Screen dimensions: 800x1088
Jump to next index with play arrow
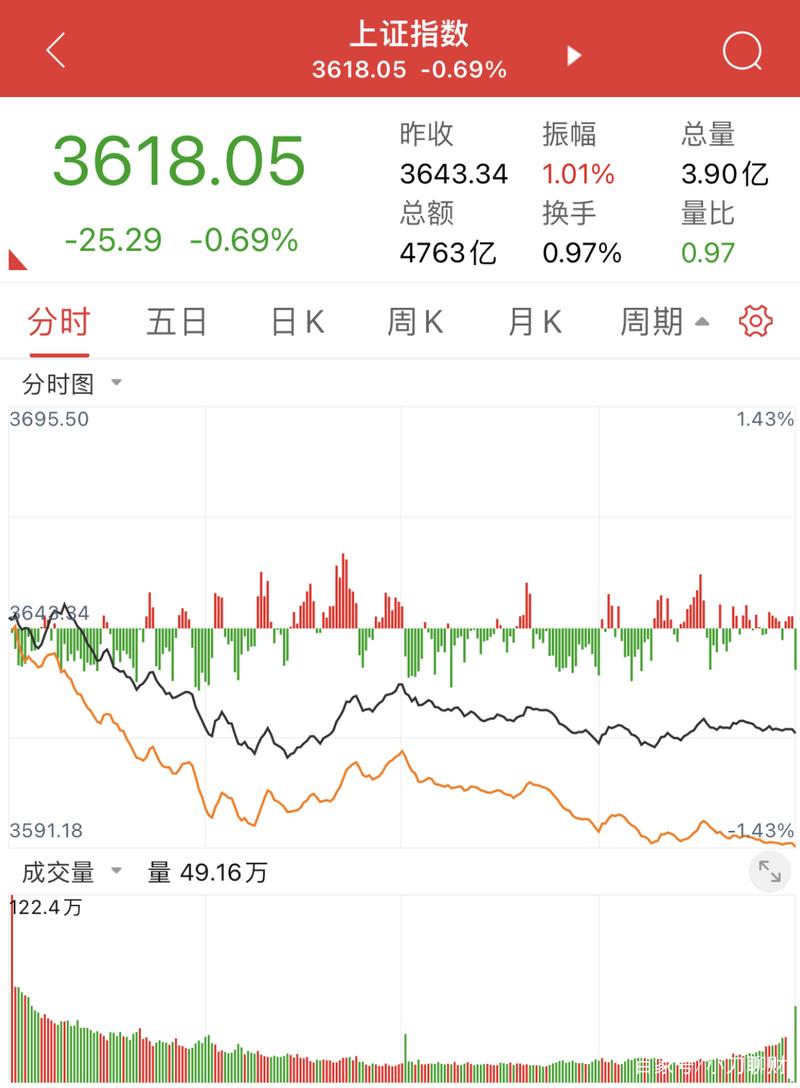[574, 55]
